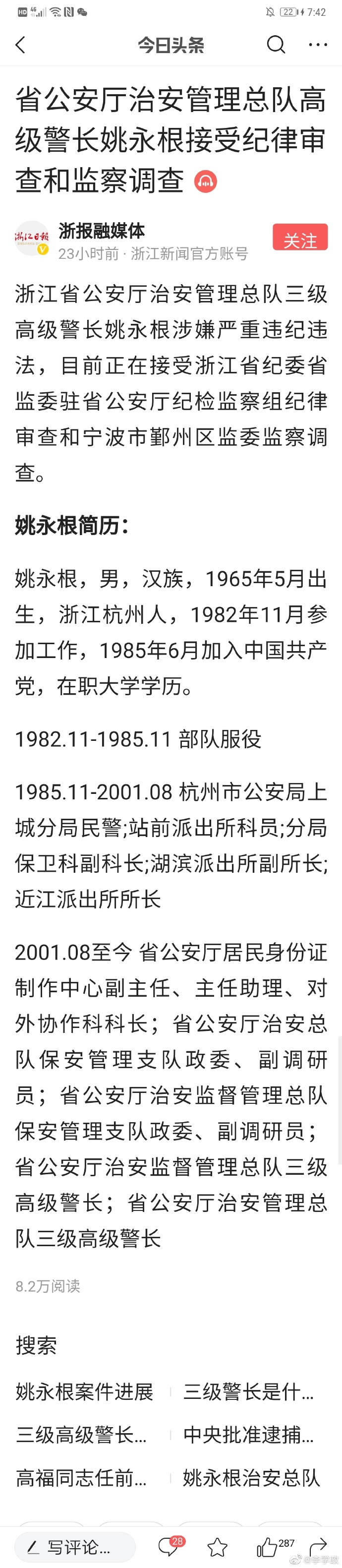This screenshot has width=342, height=1568.
Task: Share the article using the arrow icon
Action: click(318, 1547)
